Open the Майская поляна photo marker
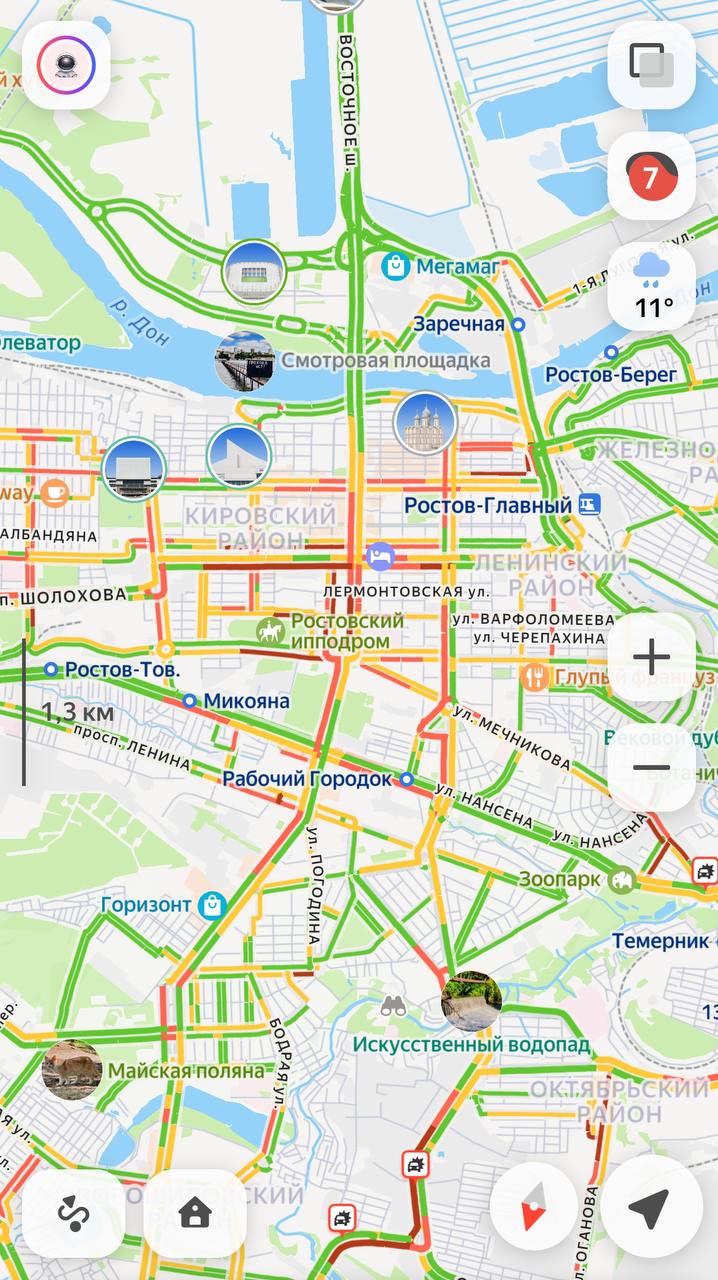This screenshot has height=1280, width=718. [x=72, y=1070]
